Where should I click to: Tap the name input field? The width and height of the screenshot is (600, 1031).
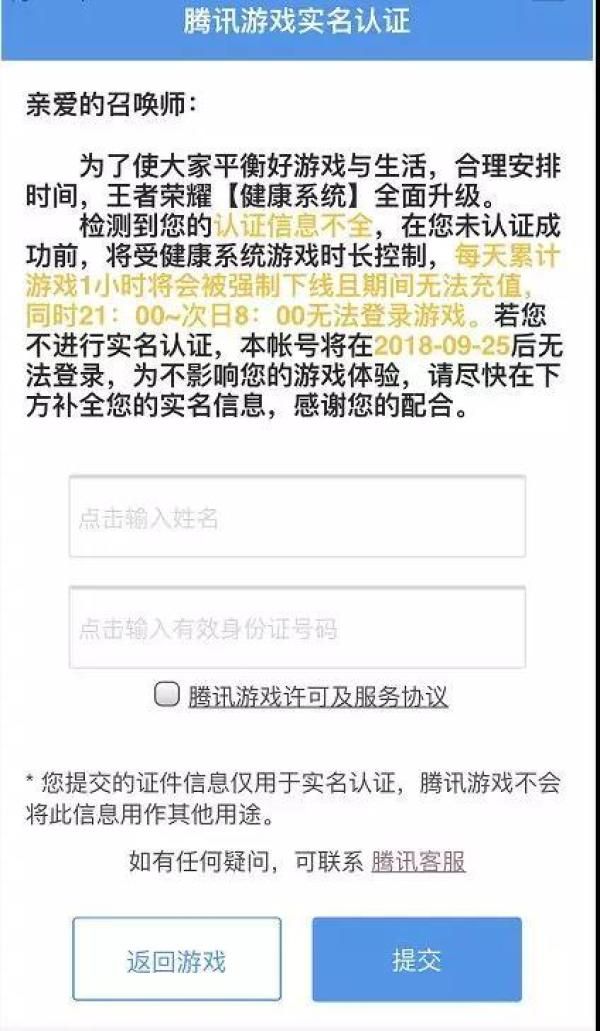tap(297, 516)
